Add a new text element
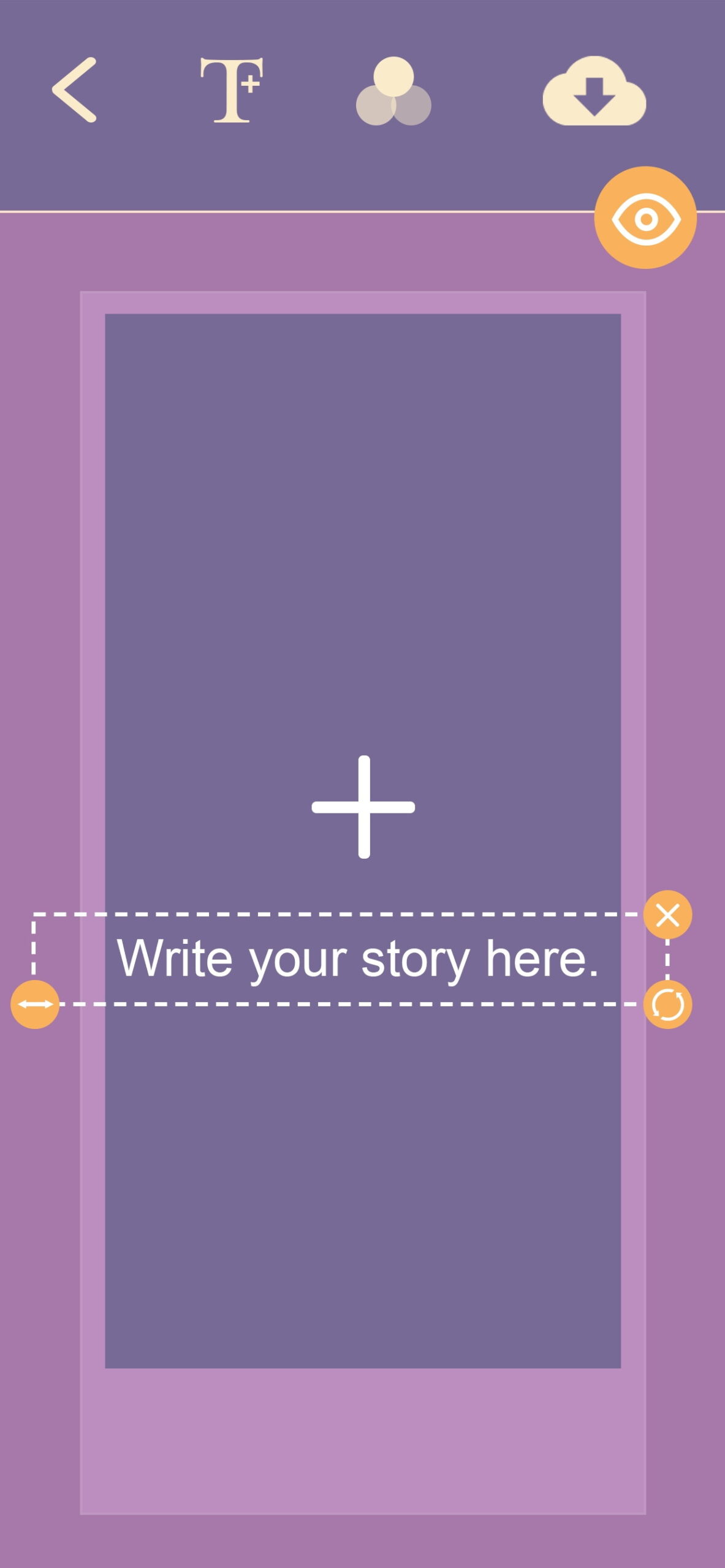Viewport: 725px width, 1568px height. (x=232, y=90)
